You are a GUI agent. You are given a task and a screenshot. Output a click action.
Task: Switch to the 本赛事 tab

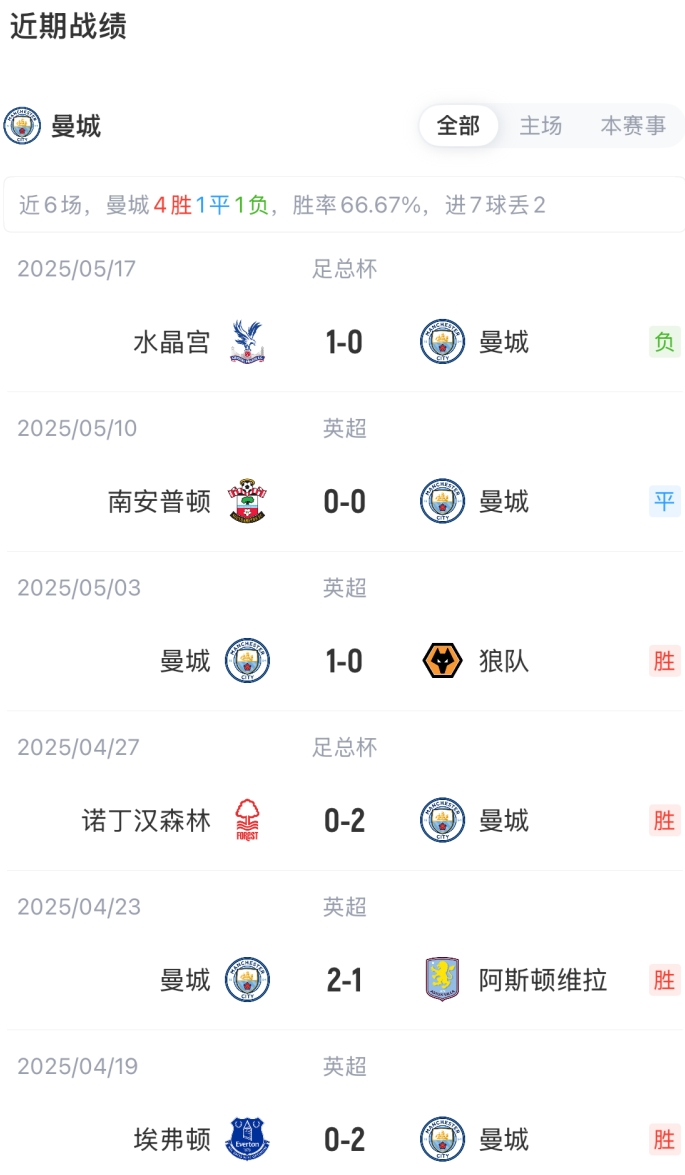coord(633,126)
